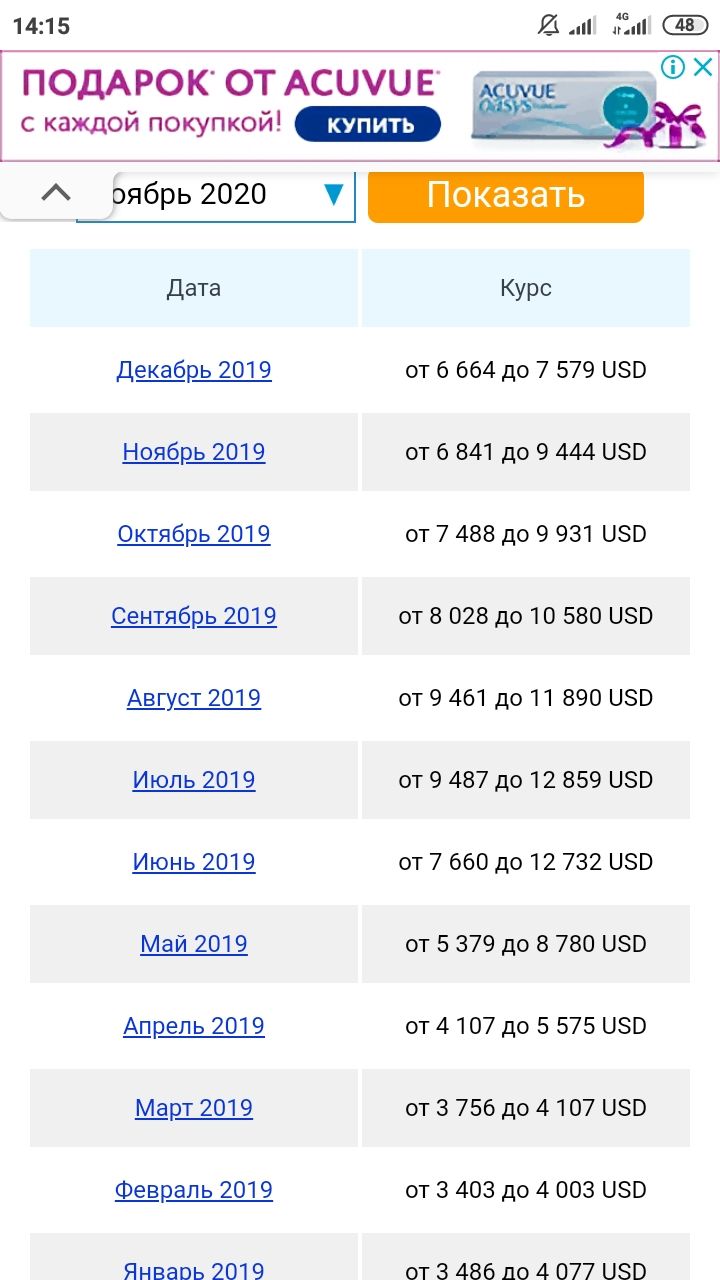720x1280 pixels.
Task: Close the Acuvue ad banner
Action: click(x=704, y=67)
